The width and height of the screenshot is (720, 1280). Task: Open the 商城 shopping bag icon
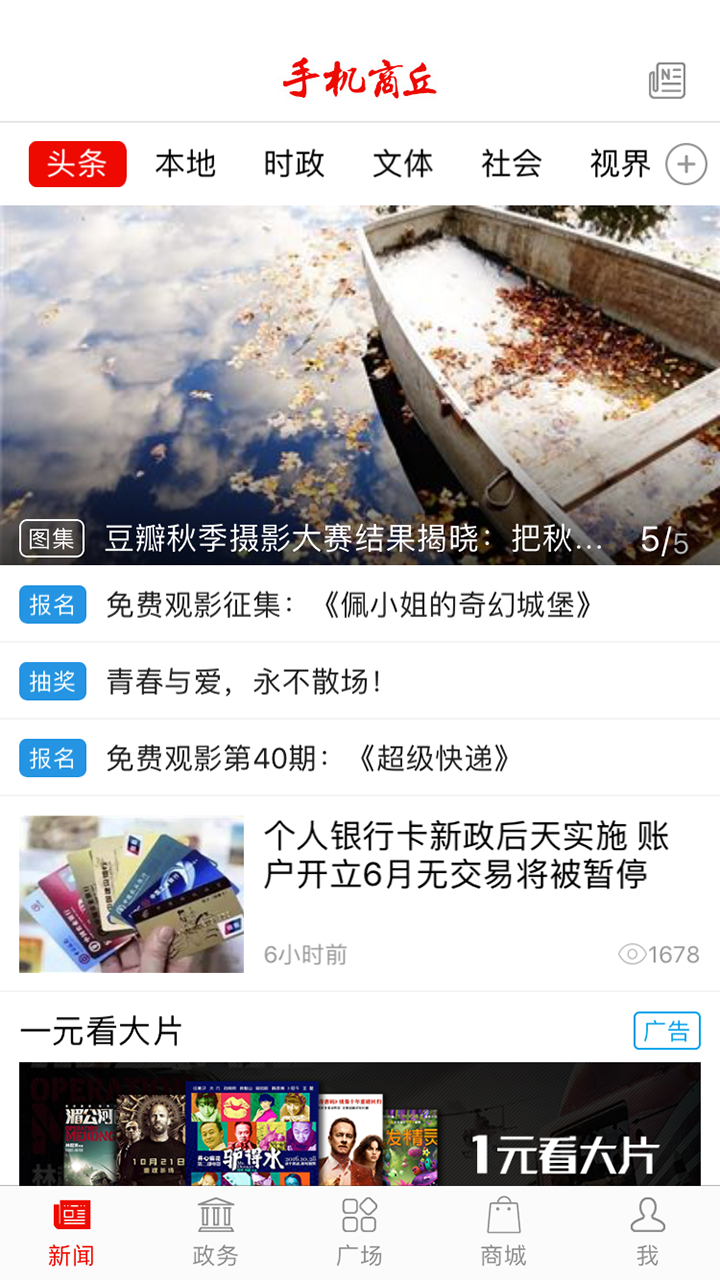[502, 1217]
